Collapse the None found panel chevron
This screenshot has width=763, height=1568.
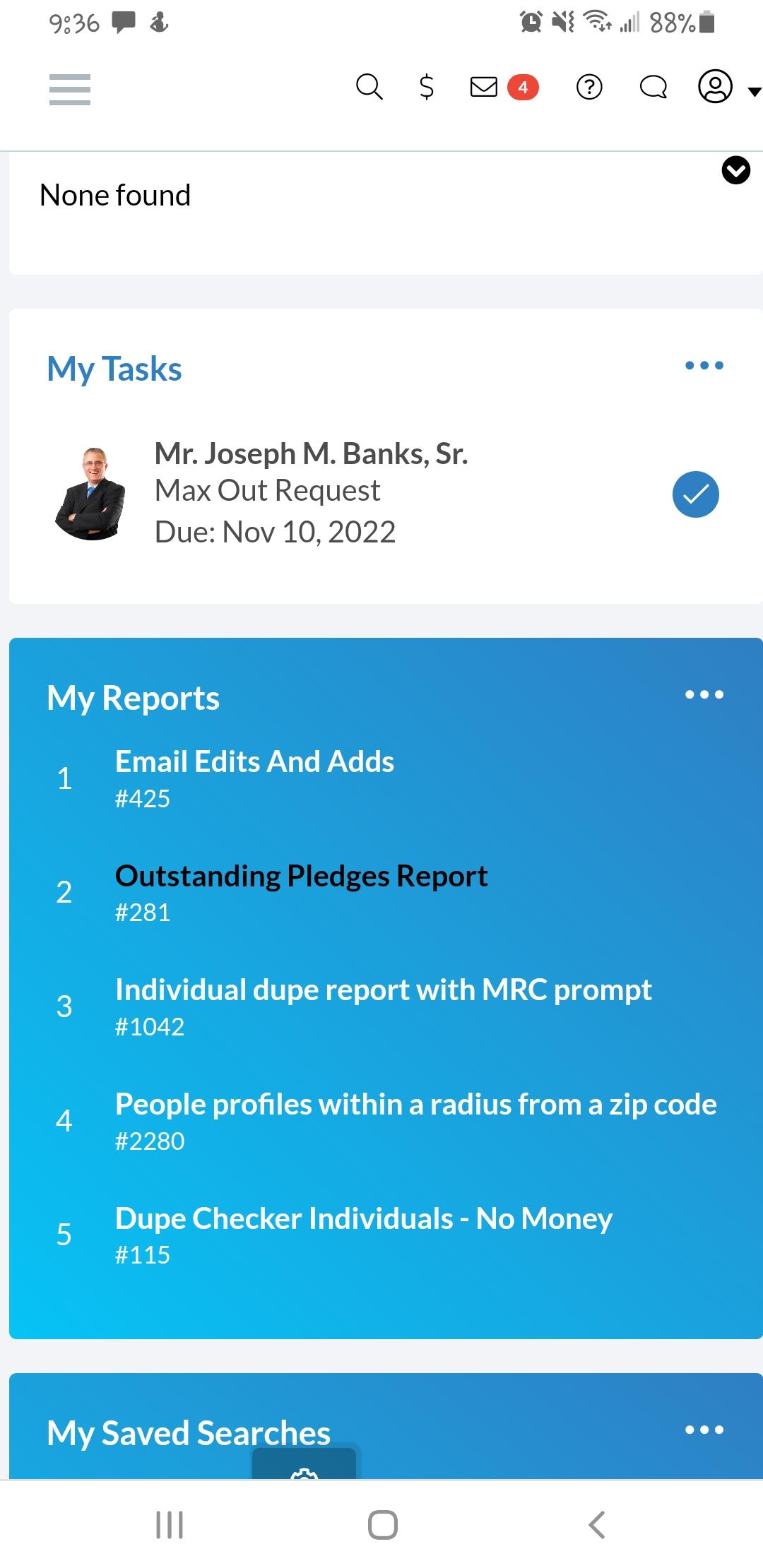coord(735,170)
